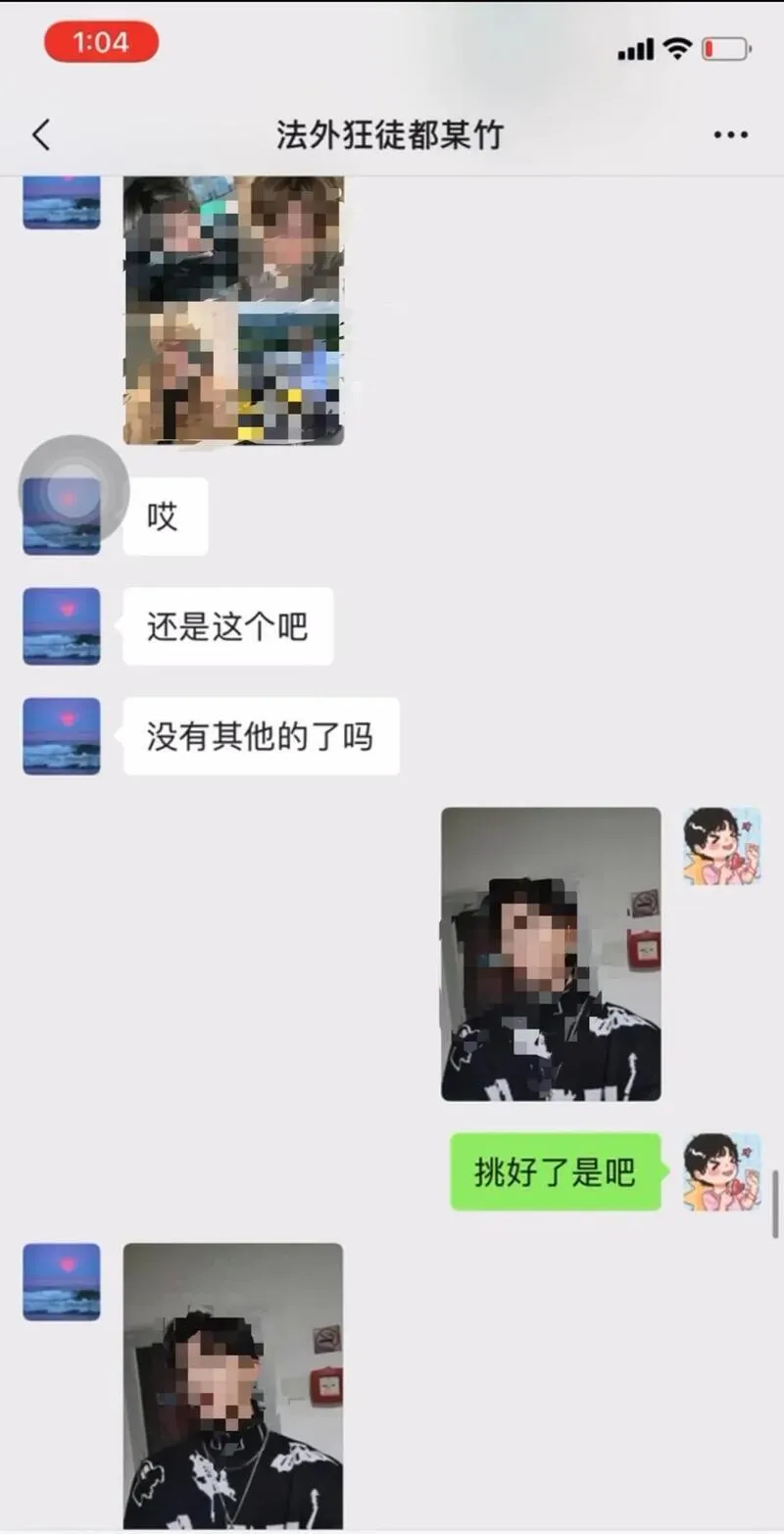This screenshot has height=1534, width=784.
Task: Open the three-dot chat info menu
Action: click(730, 135)
